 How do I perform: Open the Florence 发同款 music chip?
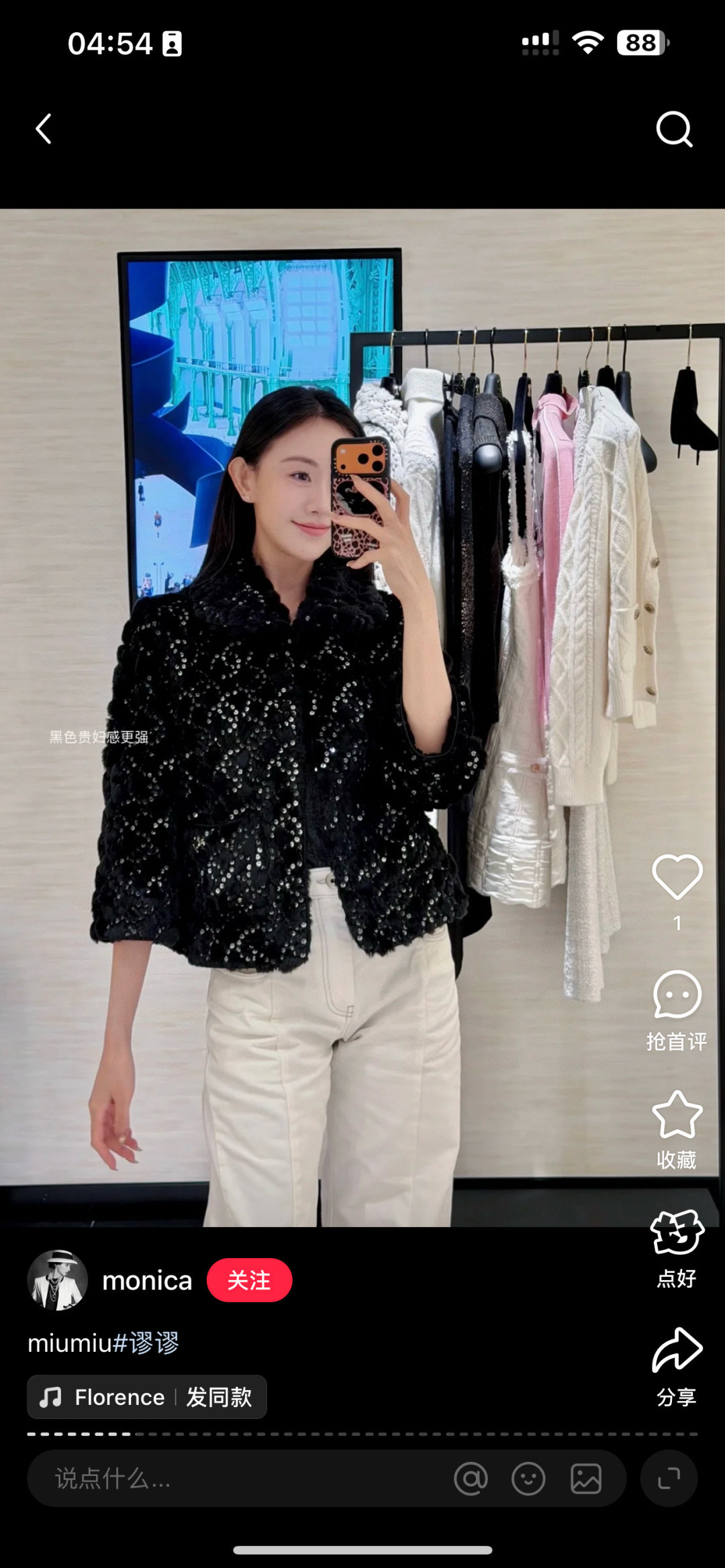coord(147,1397)
